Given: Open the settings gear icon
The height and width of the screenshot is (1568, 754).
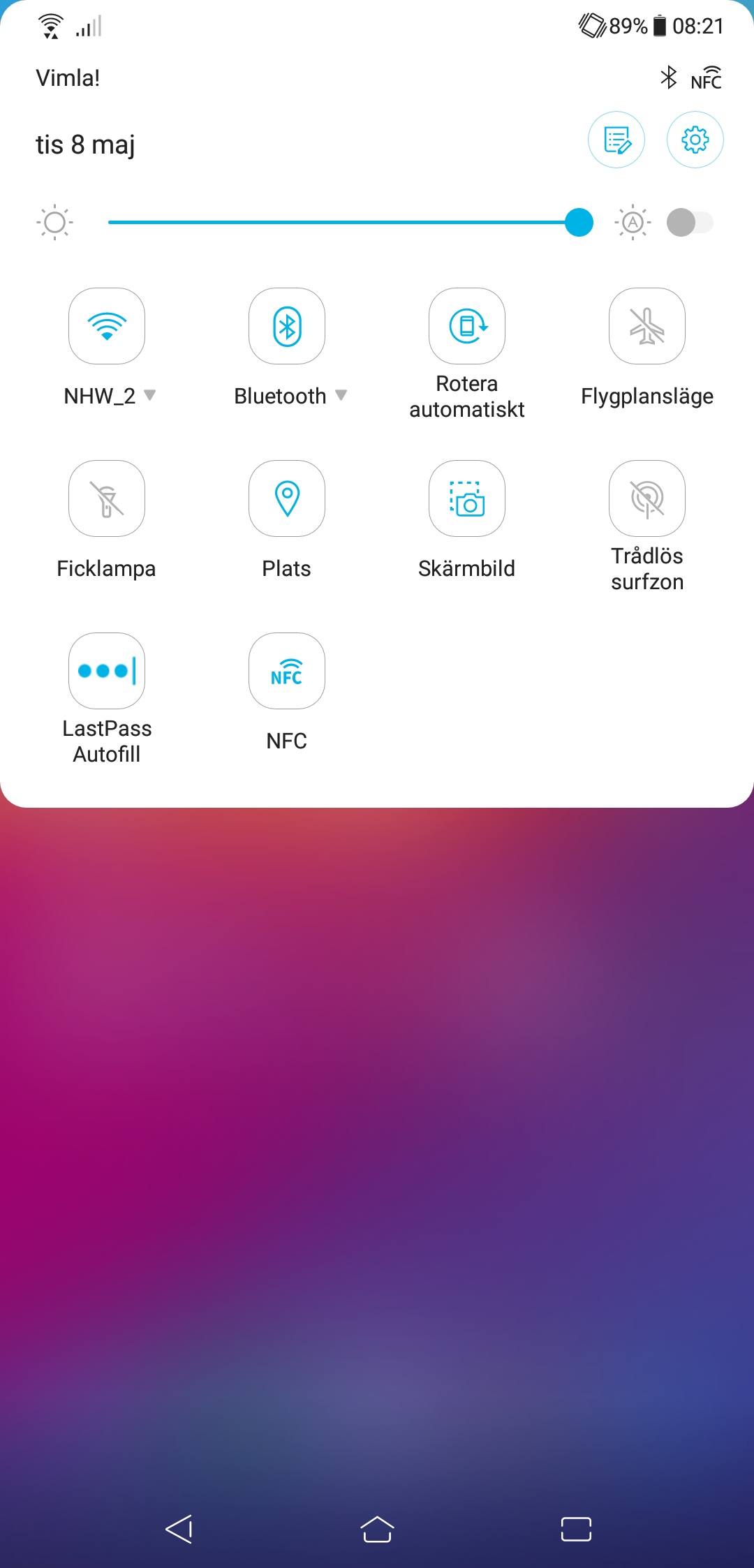Looking at the screenshot, I should (695, 140).
